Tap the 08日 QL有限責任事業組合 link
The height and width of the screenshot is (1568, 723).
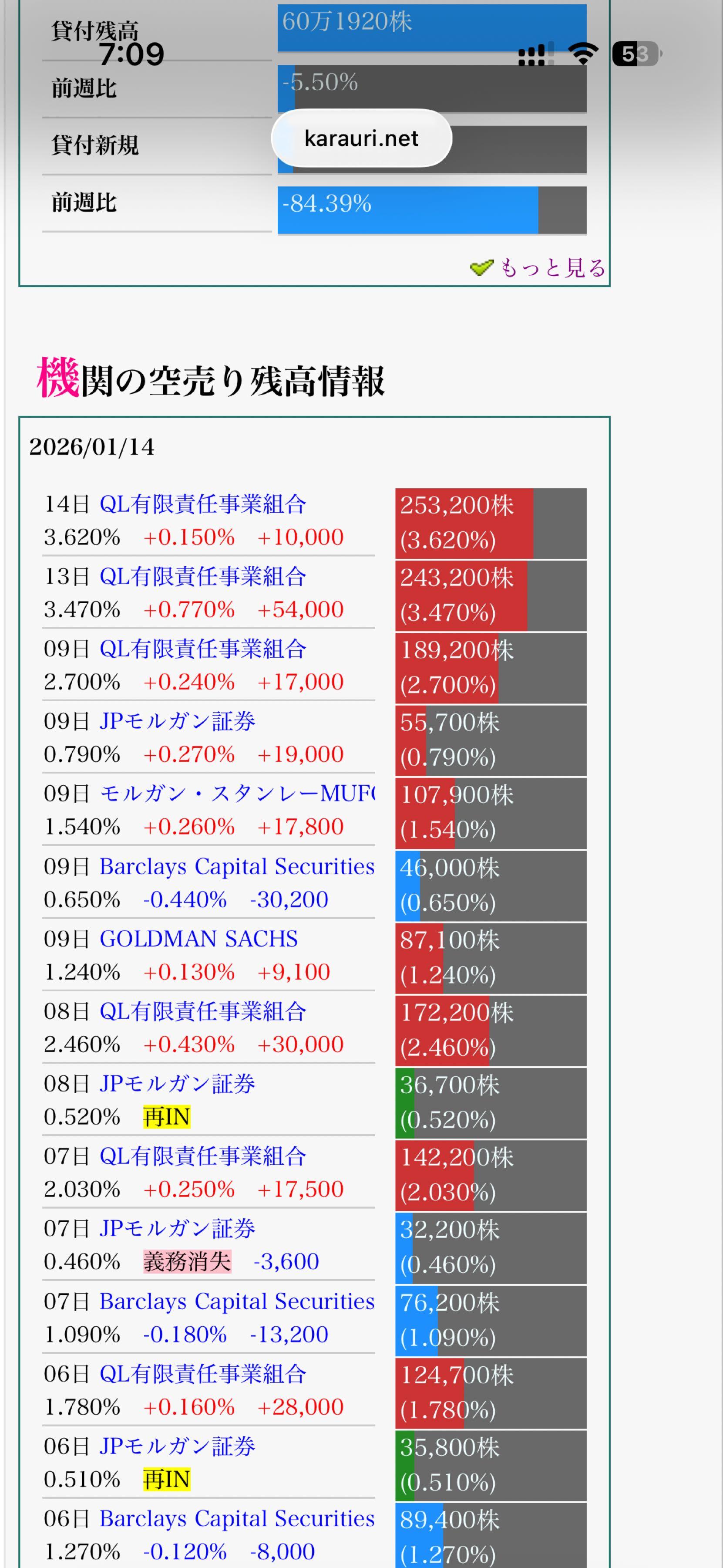(x=202, y=1011)
